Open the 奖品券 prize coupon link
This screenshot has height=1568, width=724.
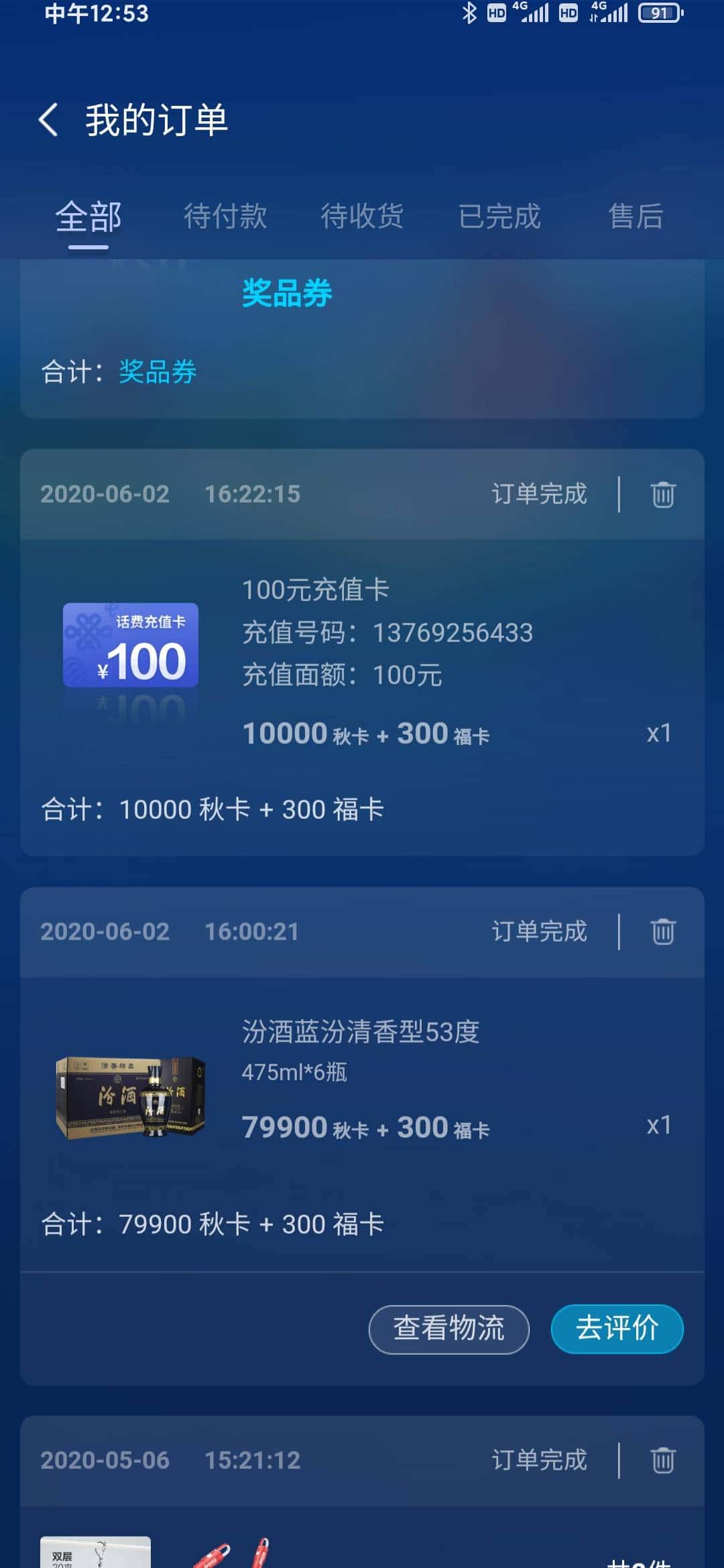(287, 291)
